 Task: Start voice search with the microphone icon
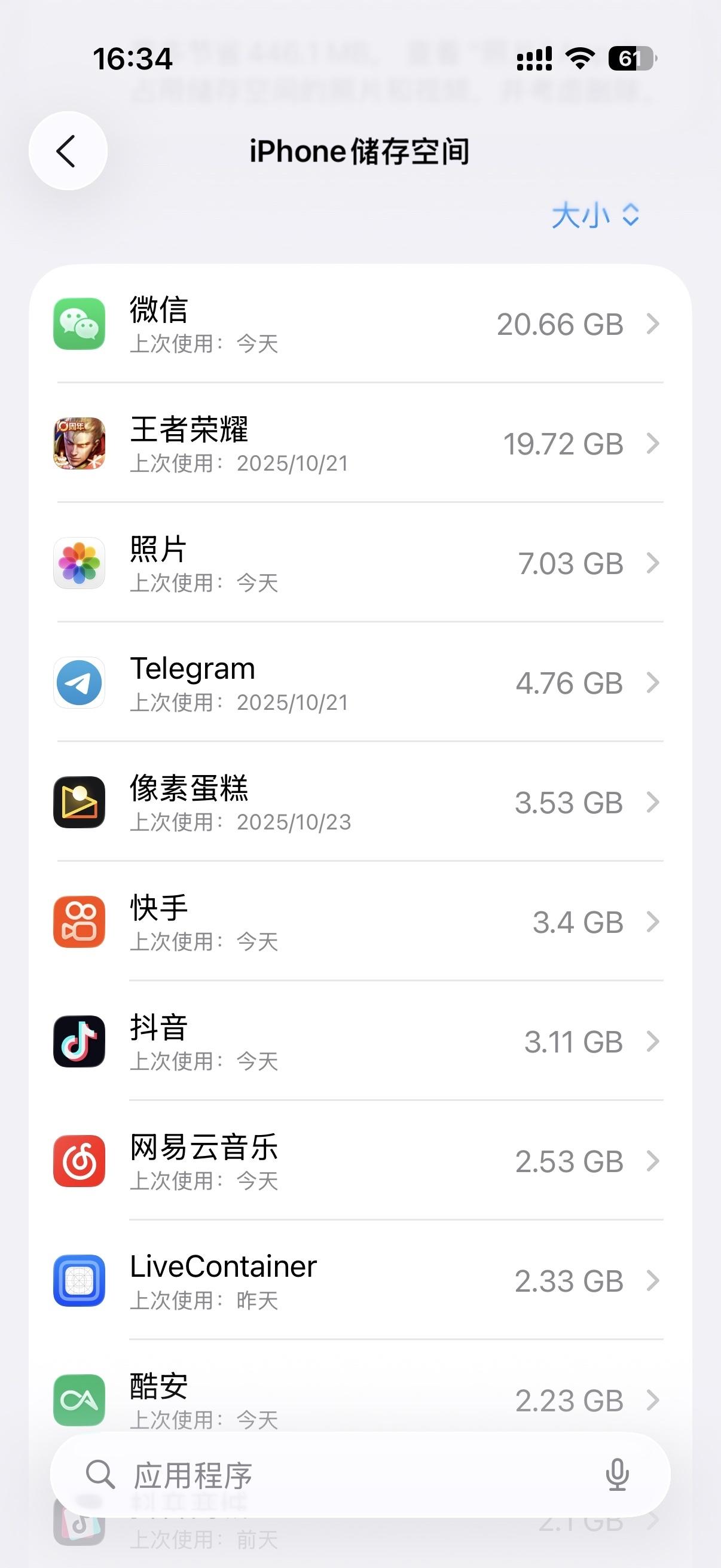pyautogui.click(x=618, y=1475)
